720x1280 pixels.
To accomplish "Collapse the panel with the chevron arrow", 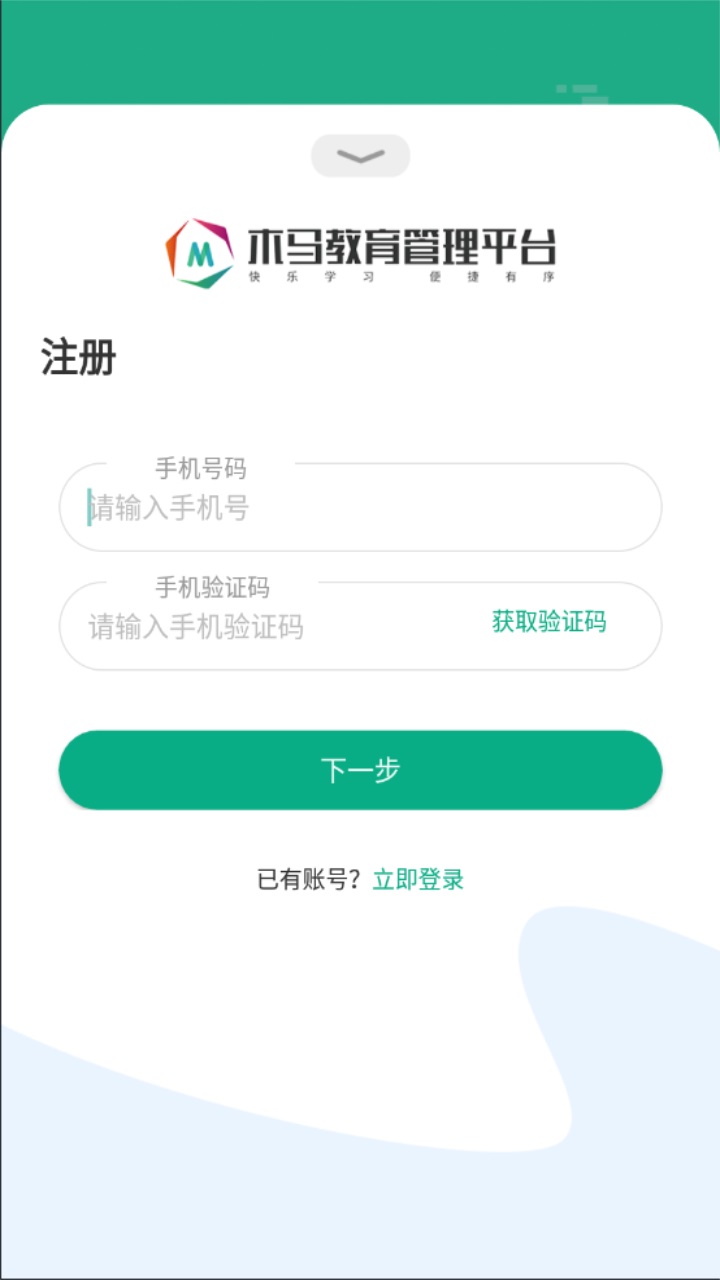I will point(360,155).
